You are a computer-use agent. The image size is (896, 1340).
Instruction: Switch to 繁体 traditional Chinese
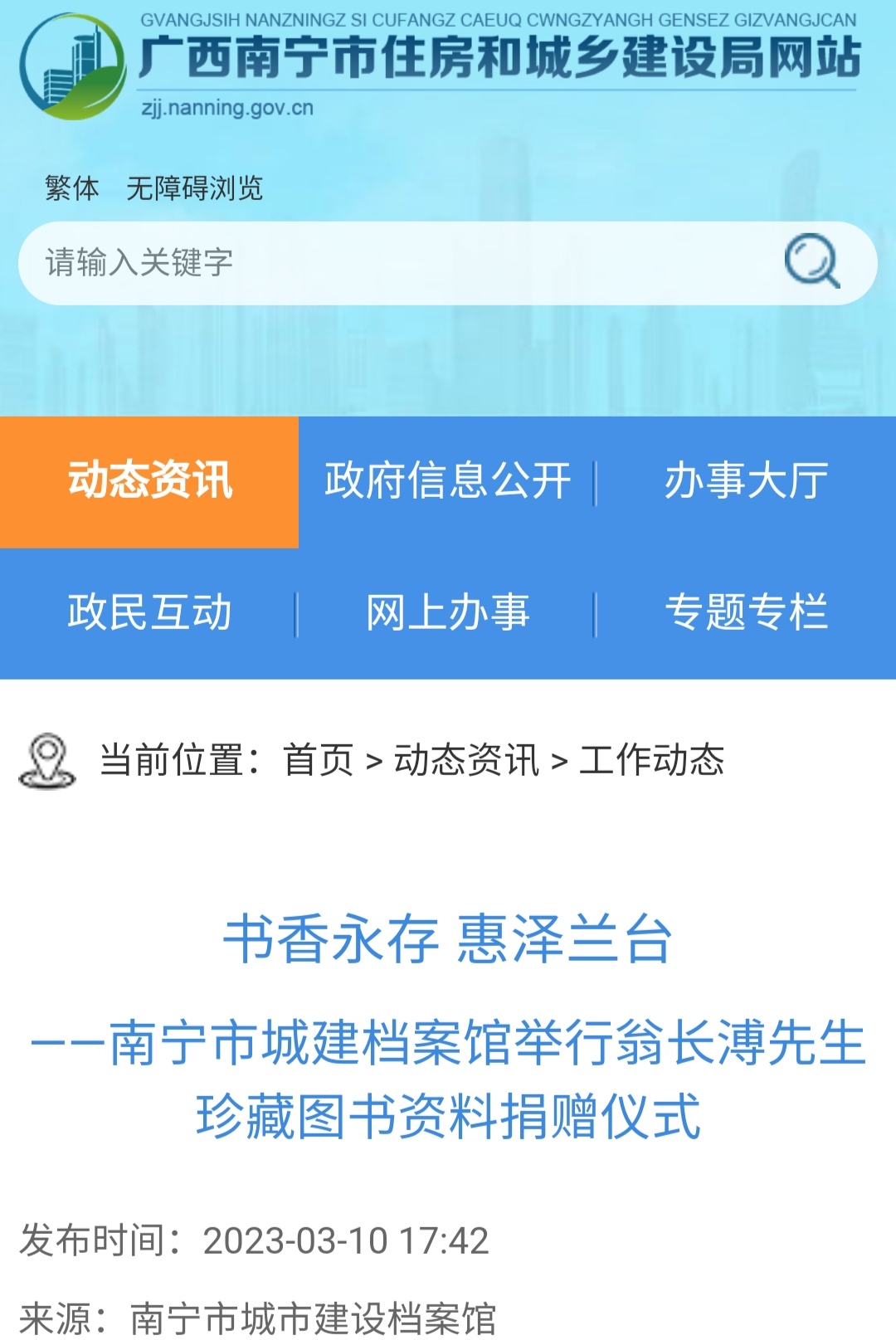(72, 188)
